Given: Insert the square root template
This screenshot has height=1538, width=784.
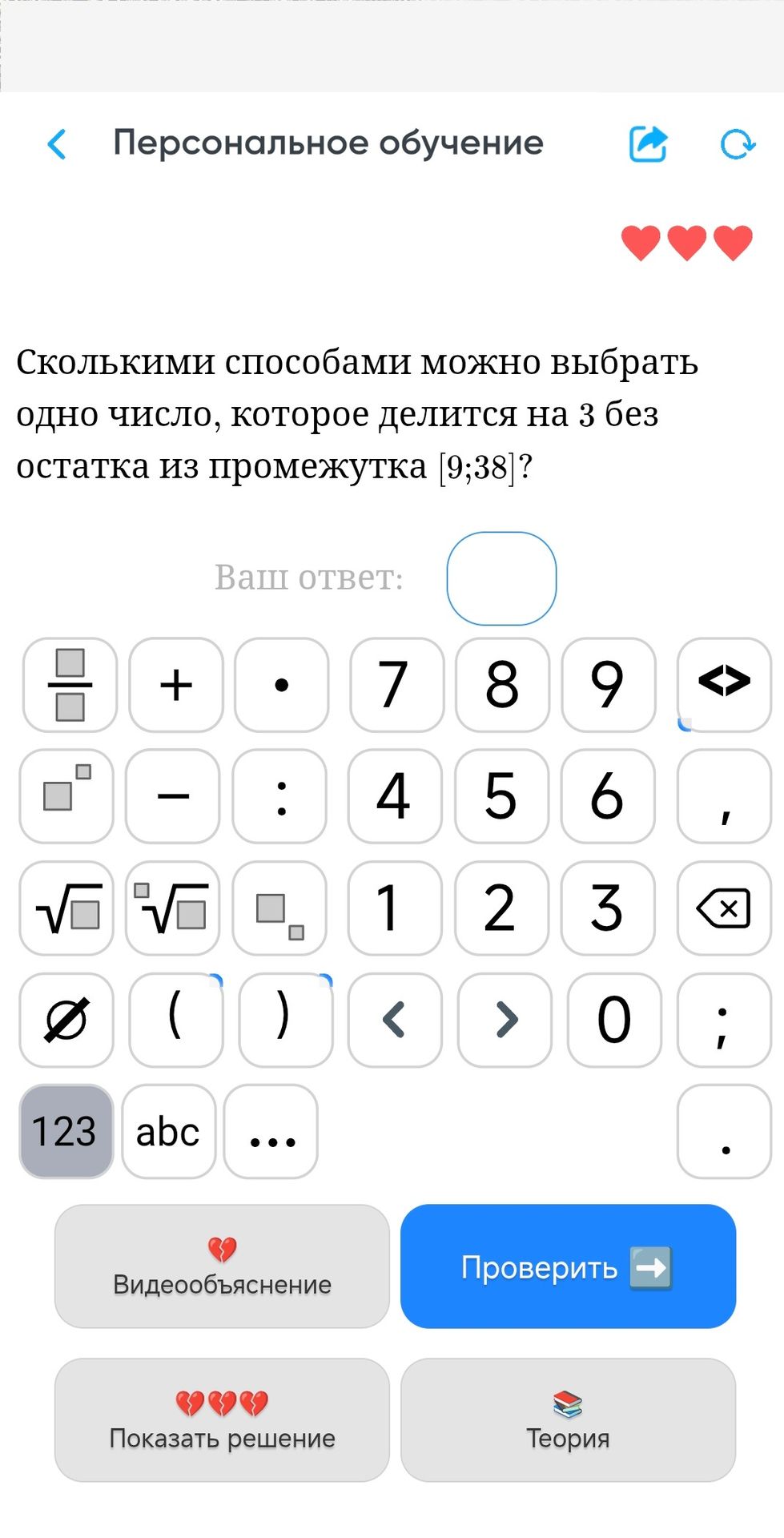Looking at the screenshot, I should pyautogui.click(x=66, y=908).
